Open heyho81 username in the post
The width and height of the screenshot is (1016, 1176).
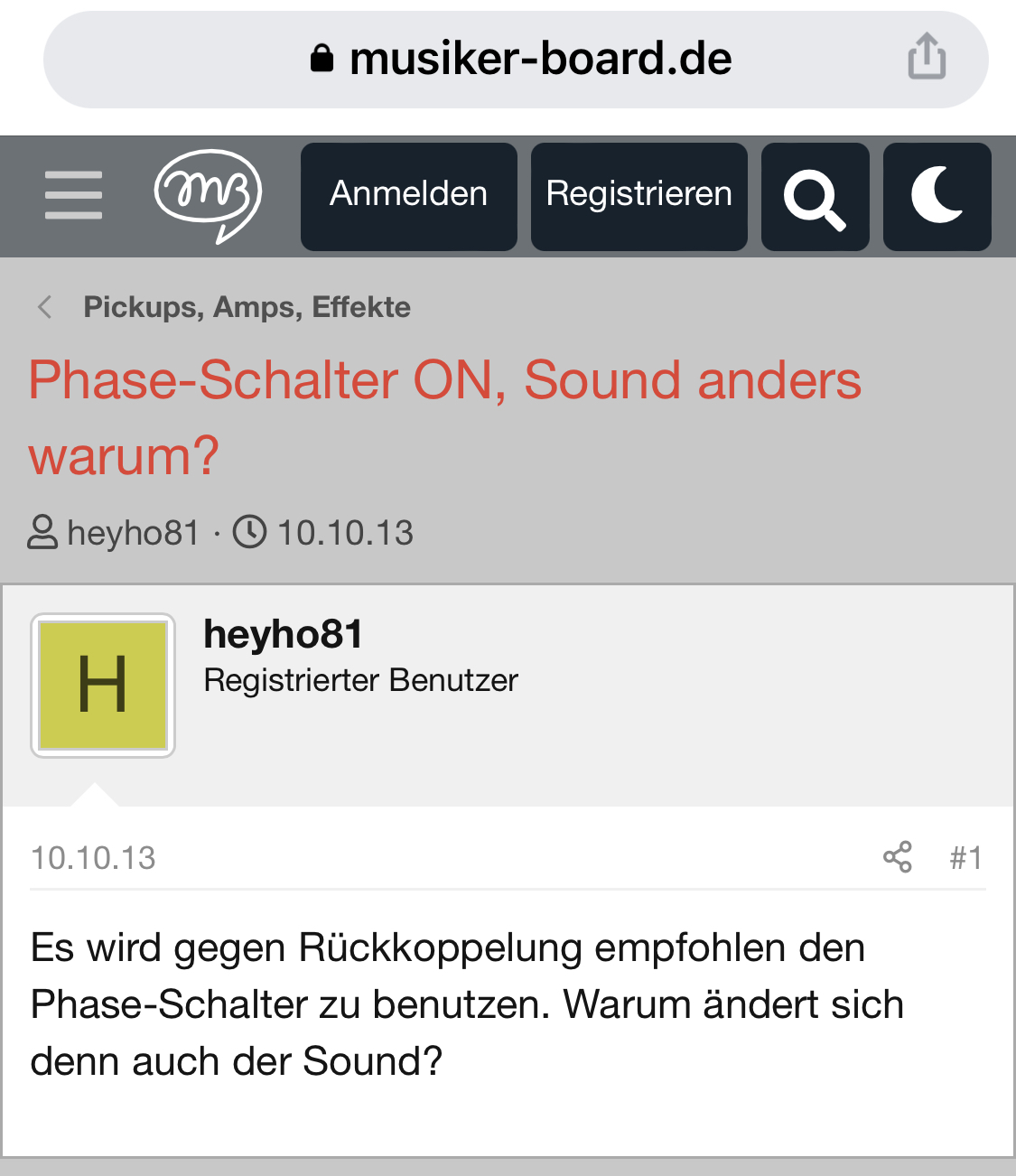point(283,634)
